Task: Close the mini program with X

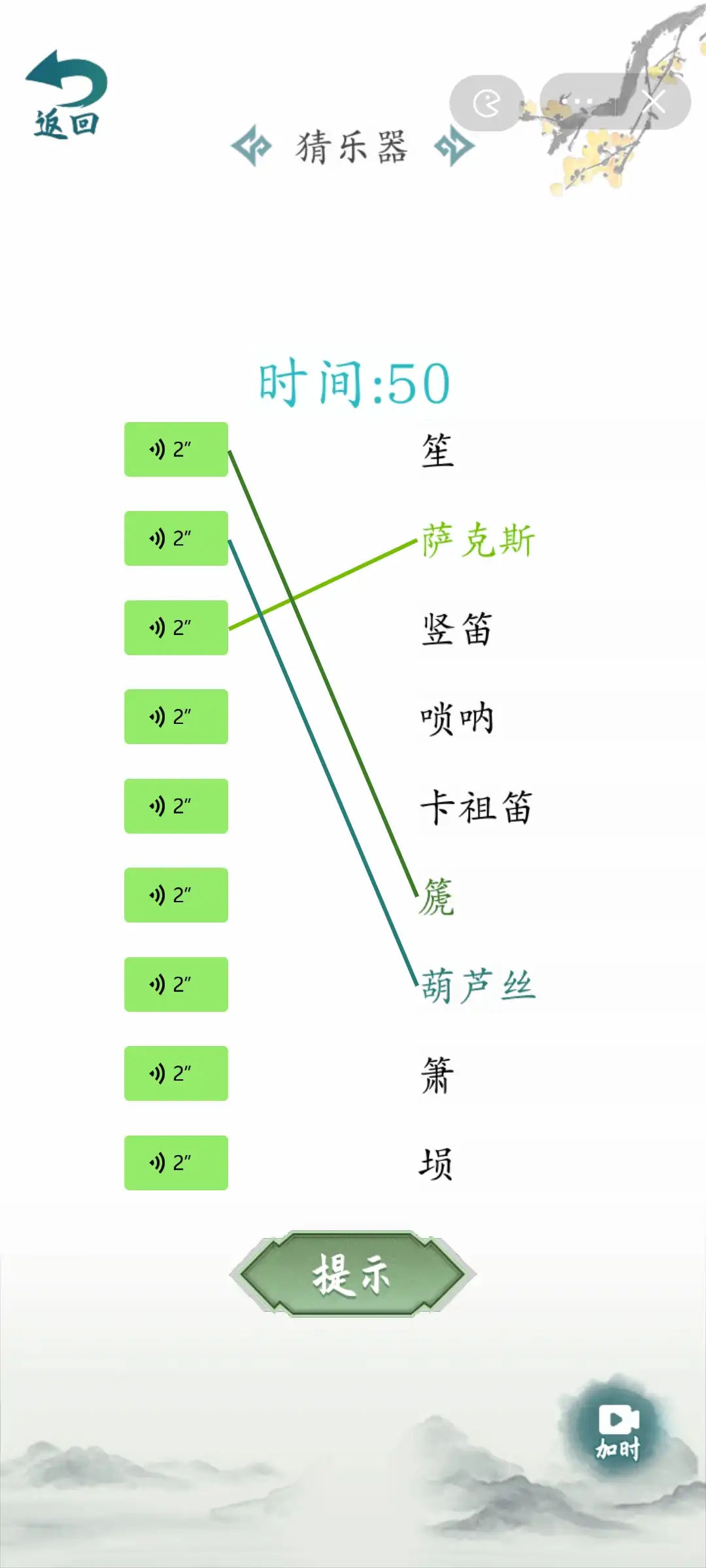Action: pyautogui.click(x=652, y=103)
